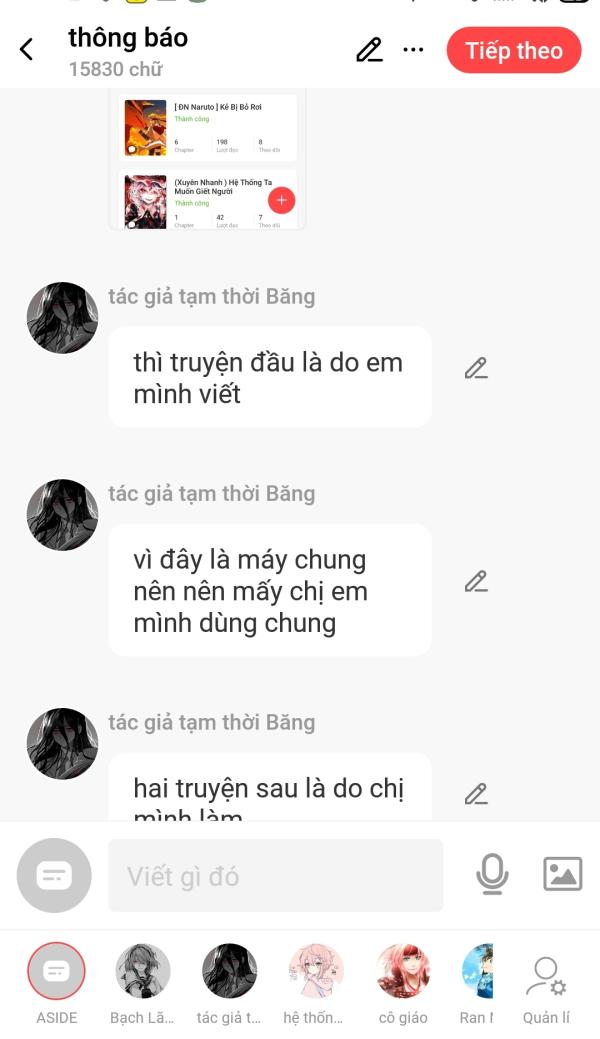Open the shared screenshot image message
Screen dimensions: 600x1039
[207, 159]
